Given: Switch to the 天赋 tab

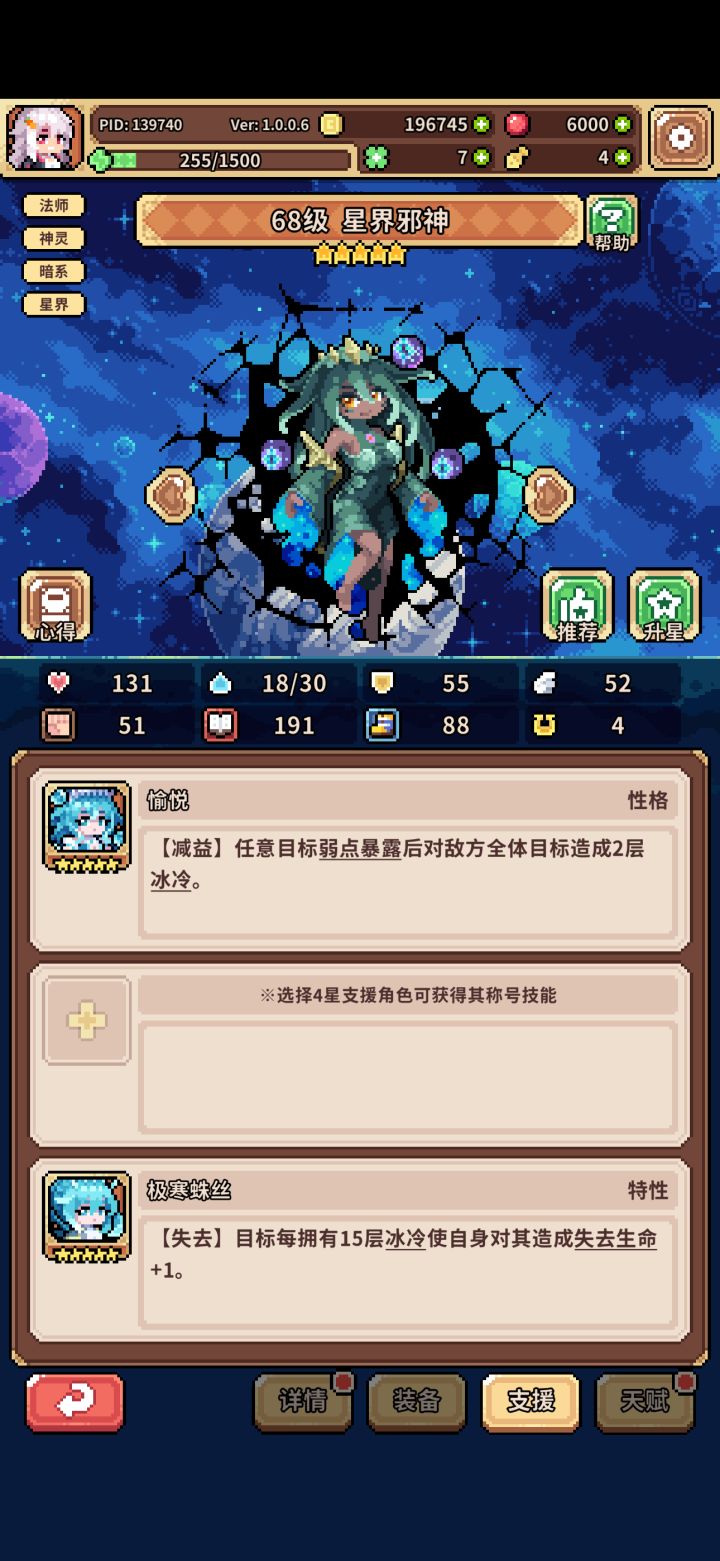Looking at the screenshot, I should click(644, 1402).
